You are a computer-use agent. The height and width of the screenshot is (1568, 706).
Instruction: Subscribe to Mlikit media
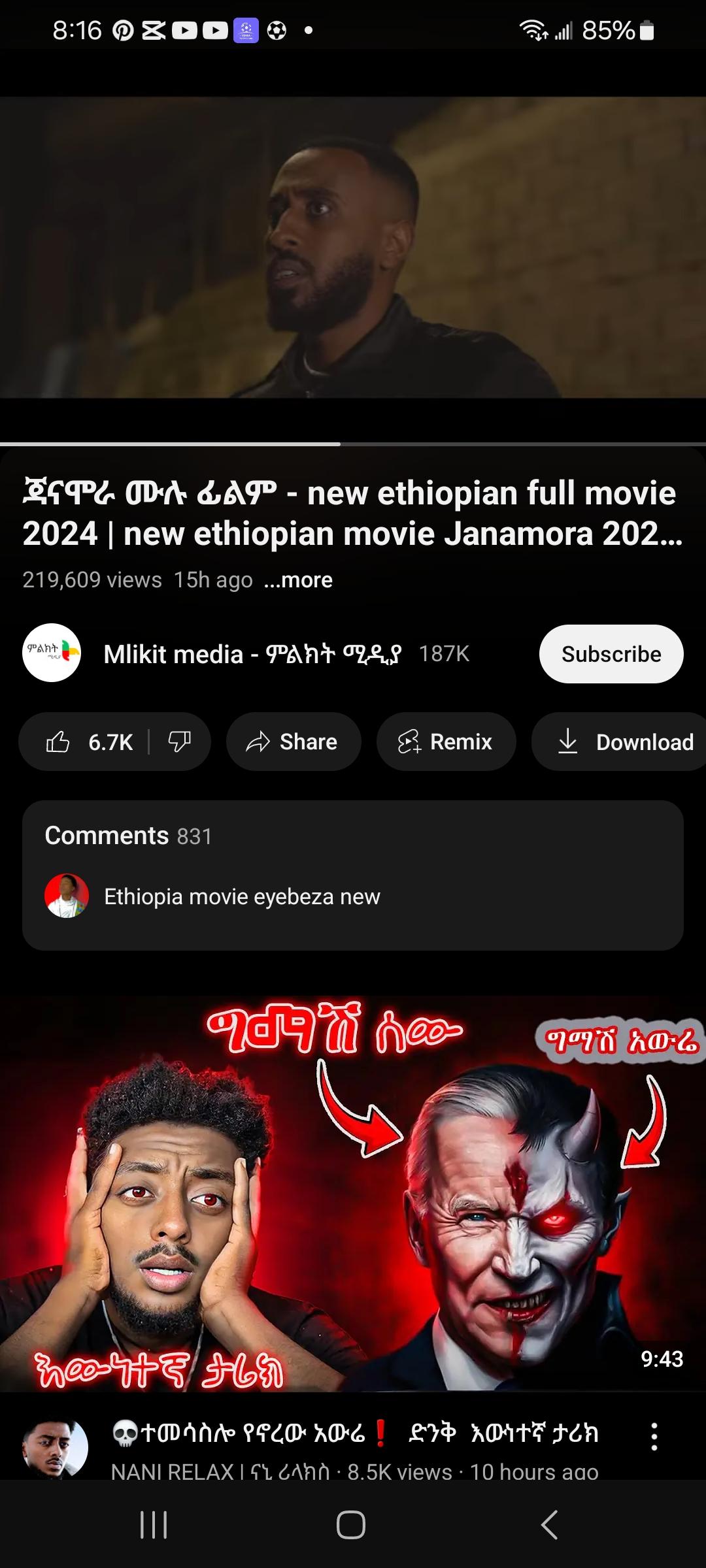point(611,654)
